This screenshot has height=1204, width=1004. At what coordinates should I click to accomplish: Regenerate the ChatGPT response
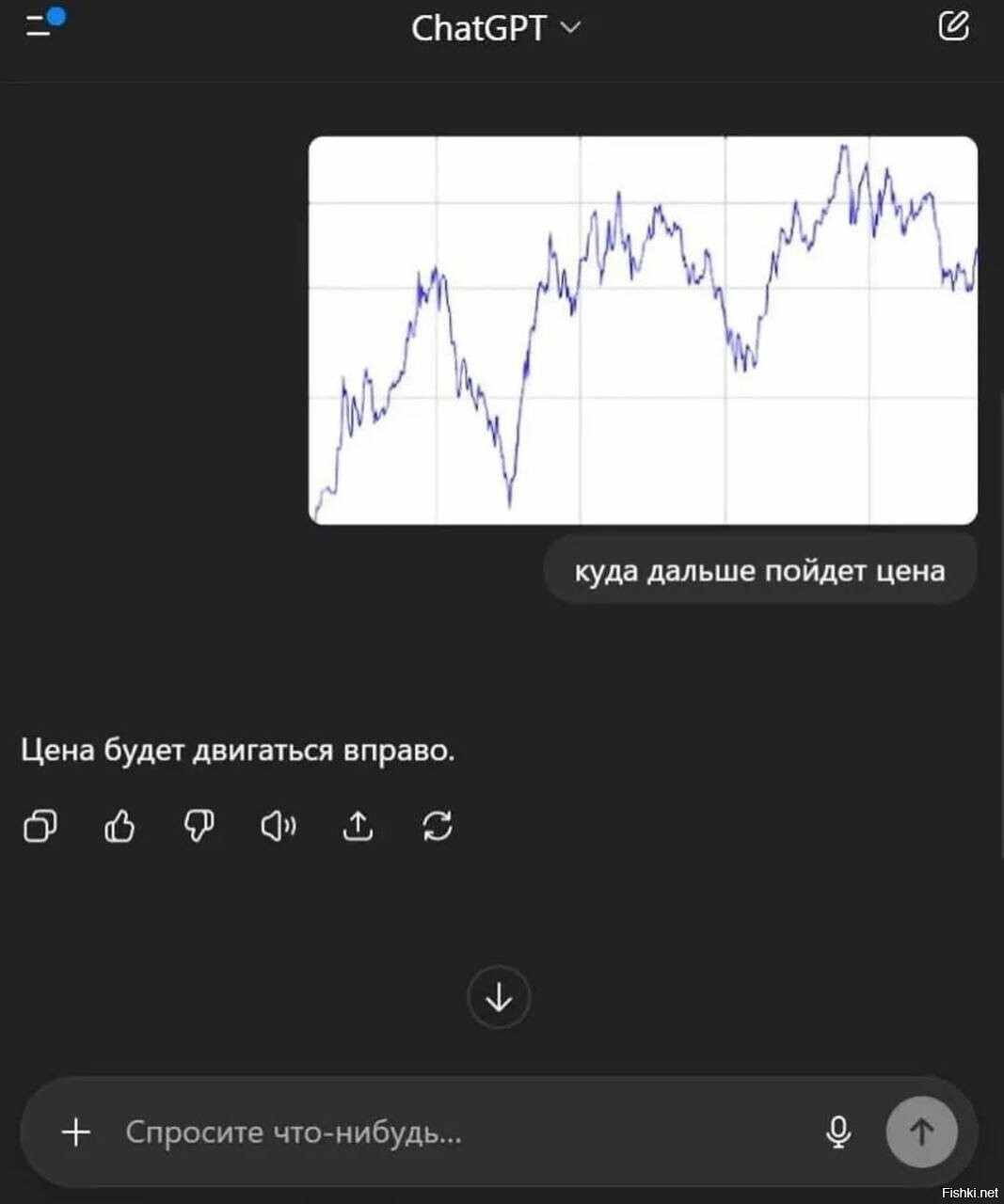(x=436, y=826)
